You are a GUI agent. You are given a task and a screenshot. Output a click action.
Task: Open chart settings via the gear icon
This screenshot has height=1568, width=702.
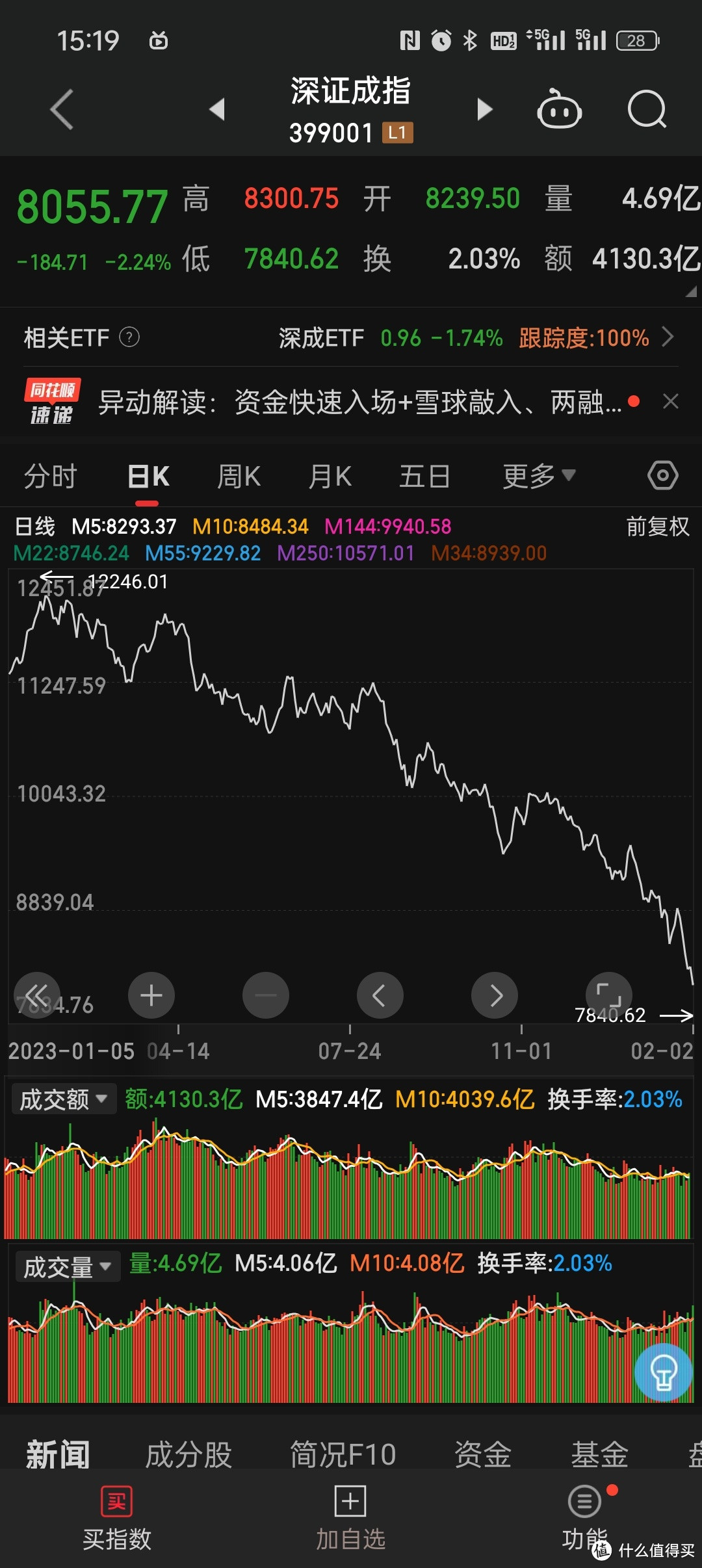[x=662, y=475]
